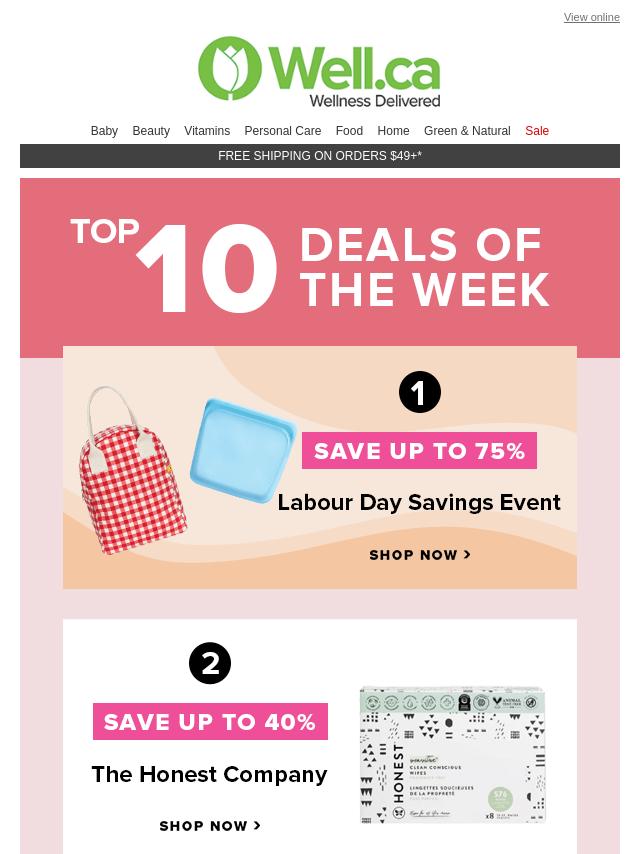The image size is (640, 854).
Task: Open the View online link
Action: (591, 17)
